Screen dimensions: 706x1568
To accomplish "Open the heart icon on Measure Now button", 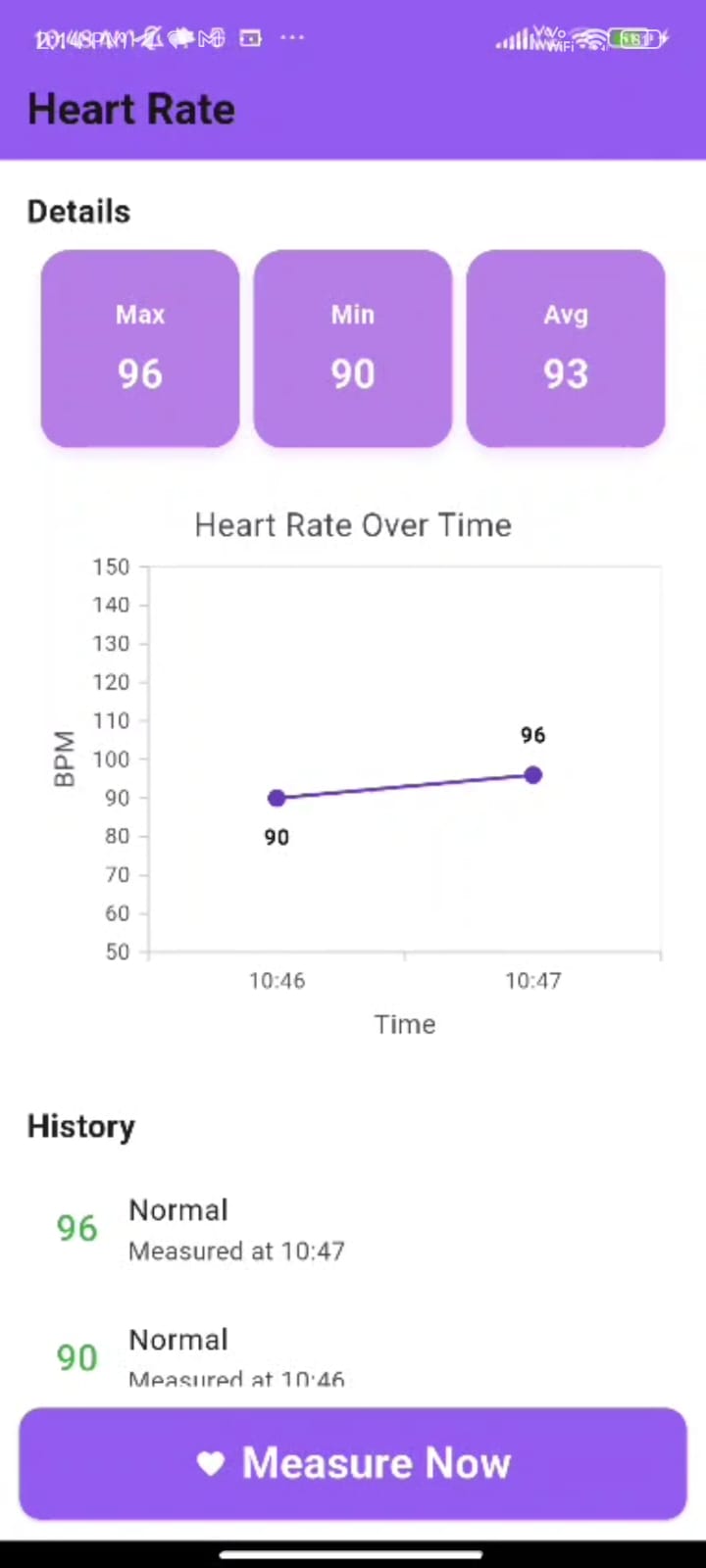I will point(211,1463).
